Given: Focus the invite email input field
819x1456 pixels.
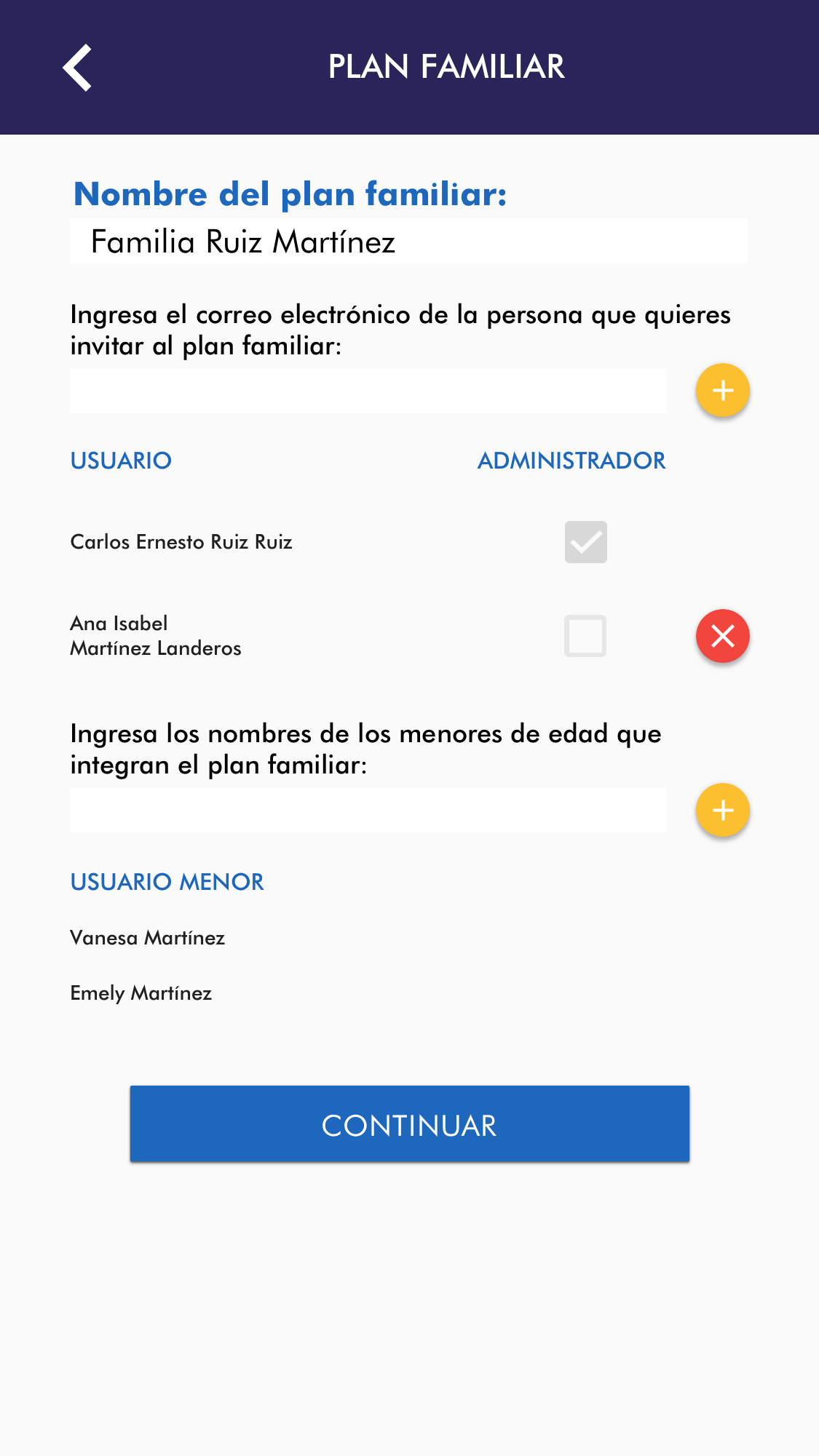Looking at the screenshot, I should (368, 391).
